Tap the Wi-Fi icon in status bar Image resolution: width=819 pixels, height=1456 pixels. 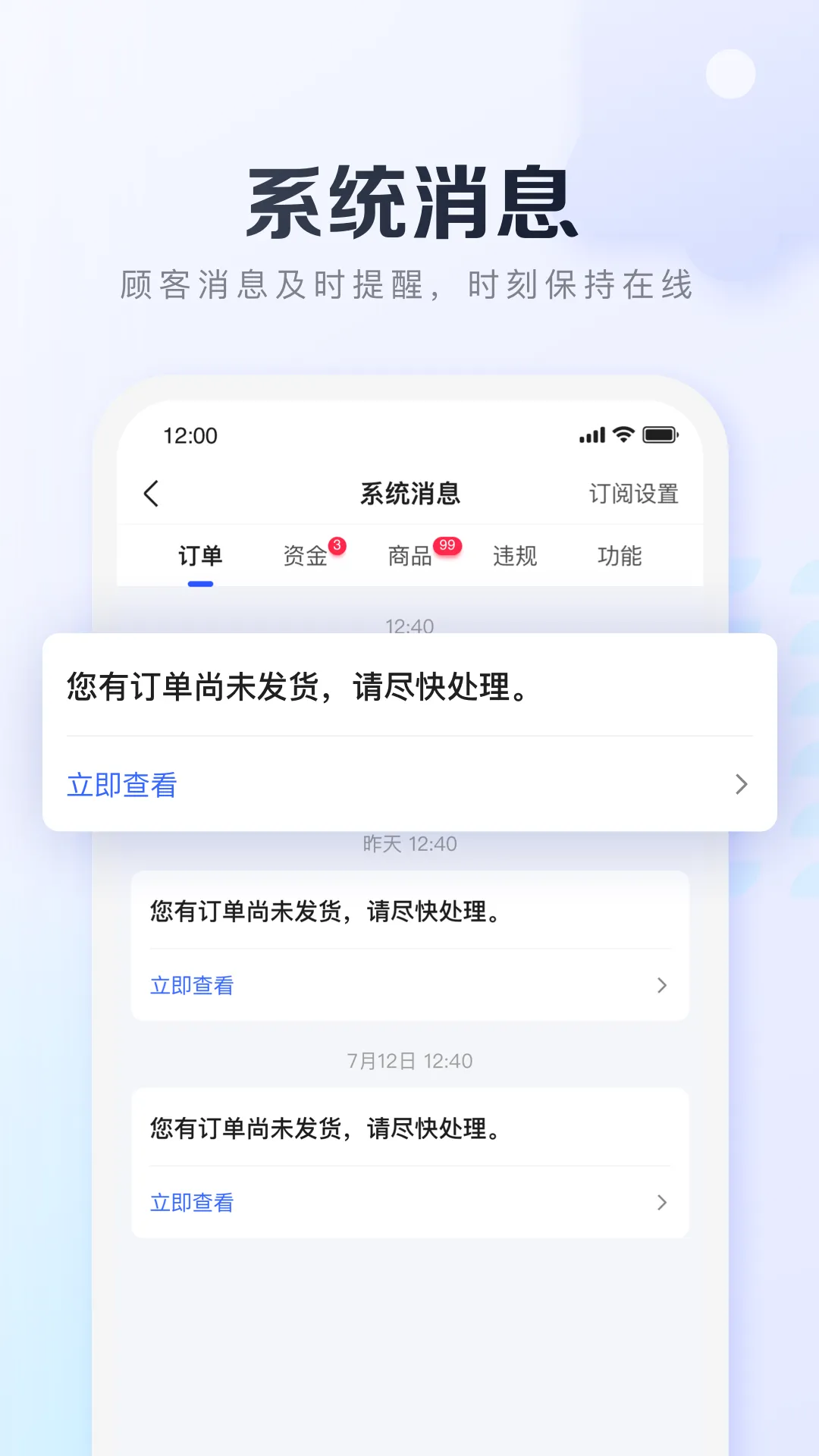623,435
